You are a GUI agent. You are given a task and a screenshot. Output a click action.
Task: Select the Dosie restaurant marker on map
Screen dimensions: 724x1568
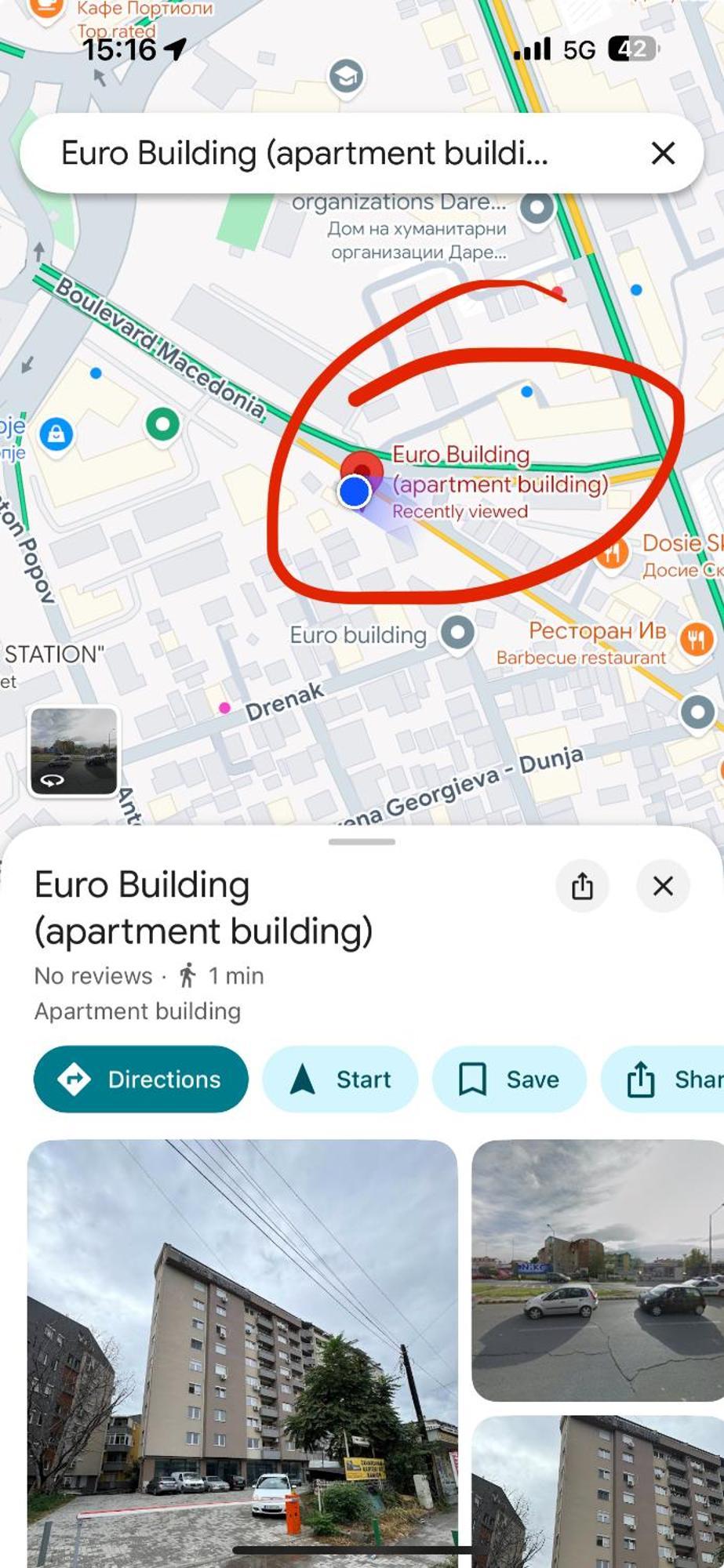[613, 554]
